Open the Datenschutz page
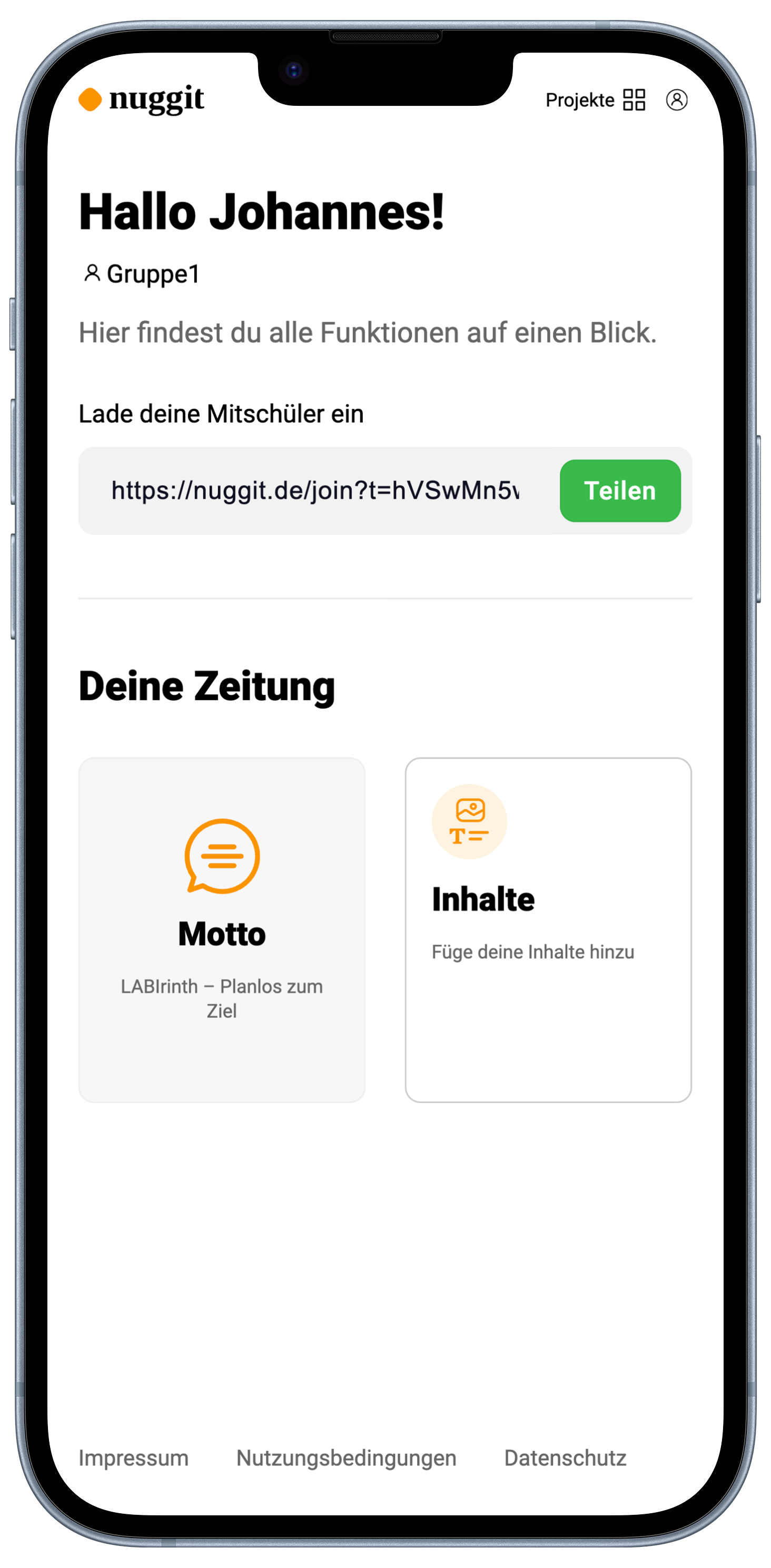 click(x=565, y=1458)
